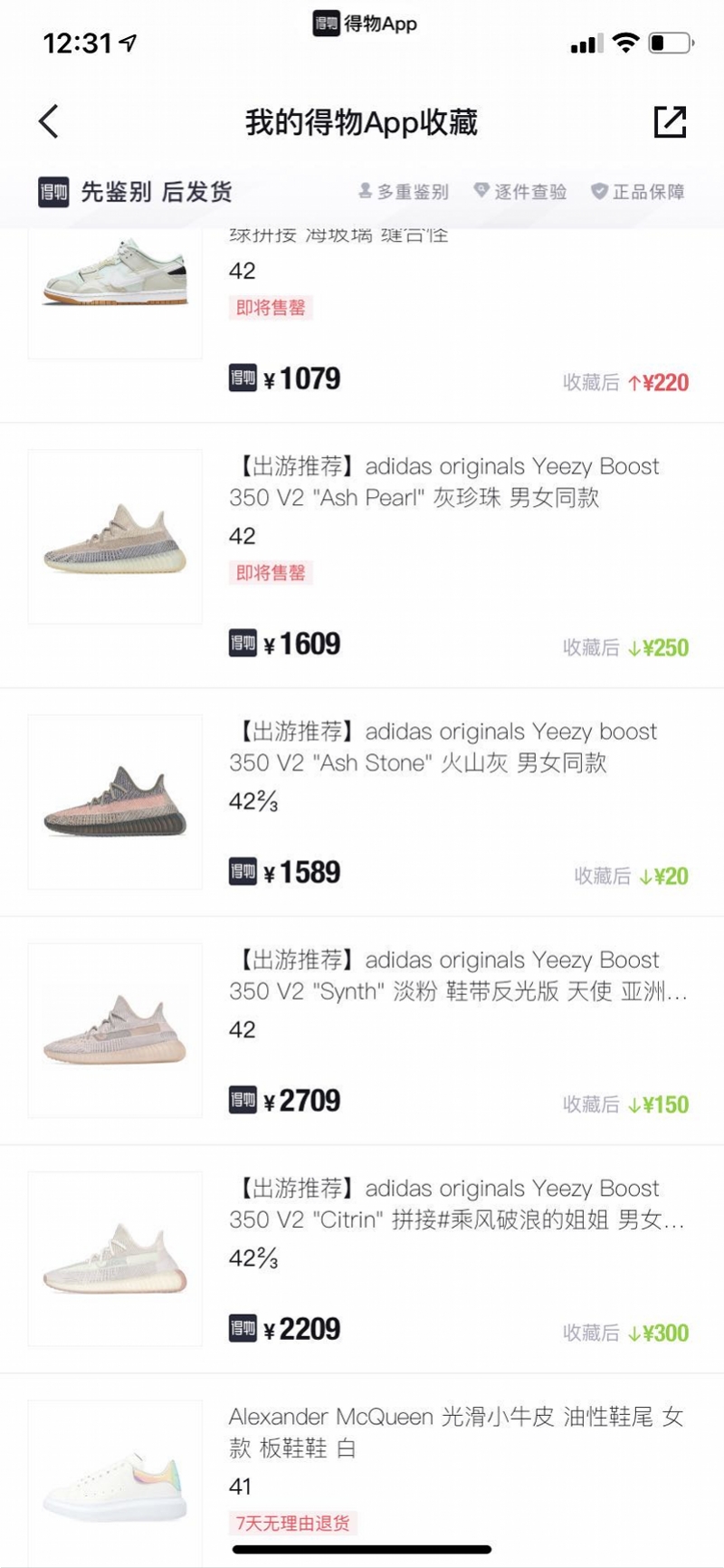Tap the 先鉴别 后发货 authentication banner
The width and height of the screenshot is (724, 1568).
pyautogui.click(x=362, y=192)
